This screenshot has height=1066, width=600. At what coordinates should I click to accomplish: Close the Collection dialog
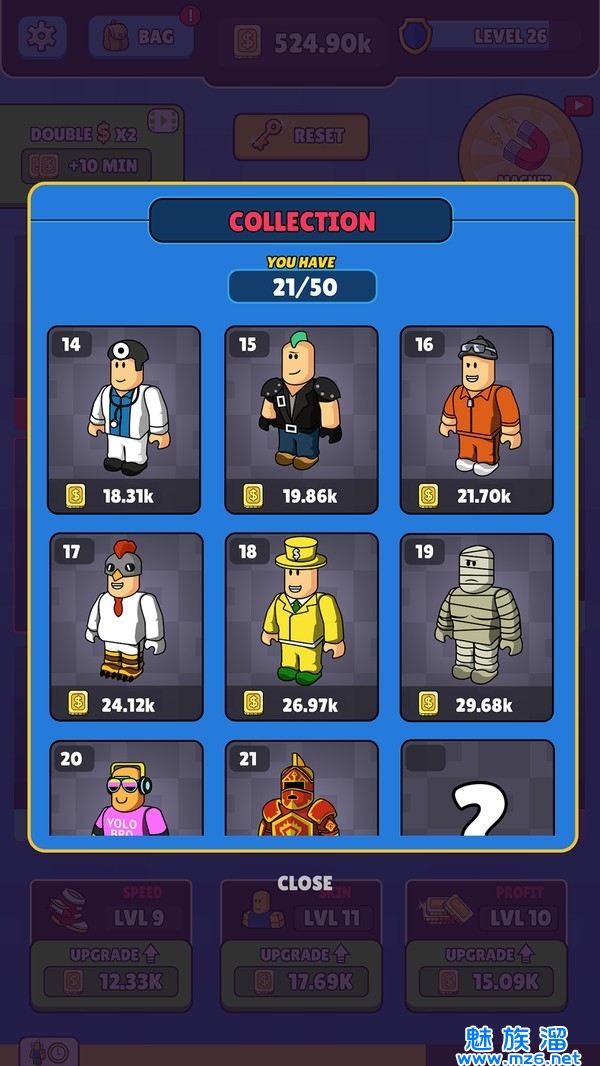coord(305,883)
